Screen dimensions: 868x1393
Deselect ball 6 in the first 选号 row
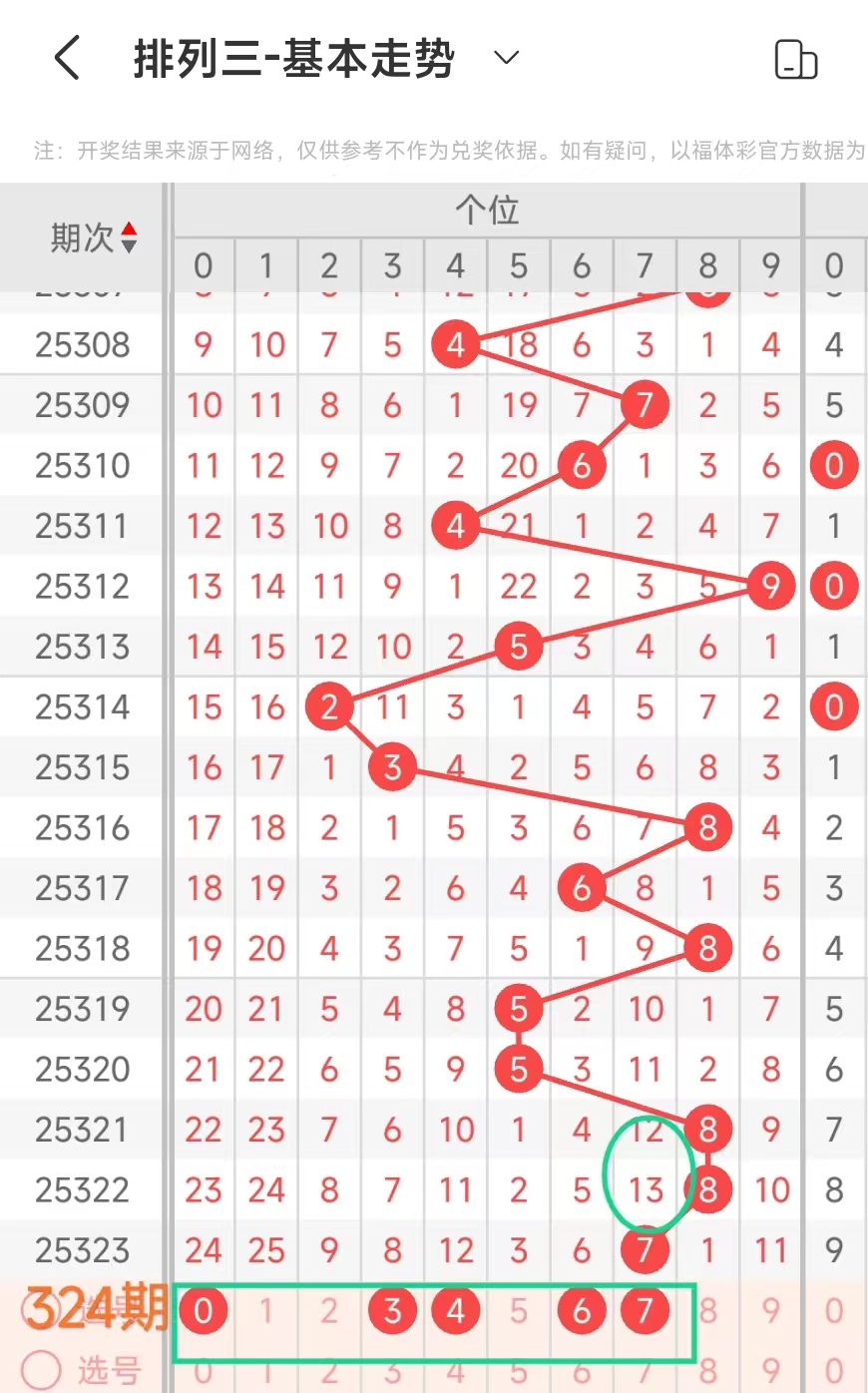click(x=582, y=1310)
